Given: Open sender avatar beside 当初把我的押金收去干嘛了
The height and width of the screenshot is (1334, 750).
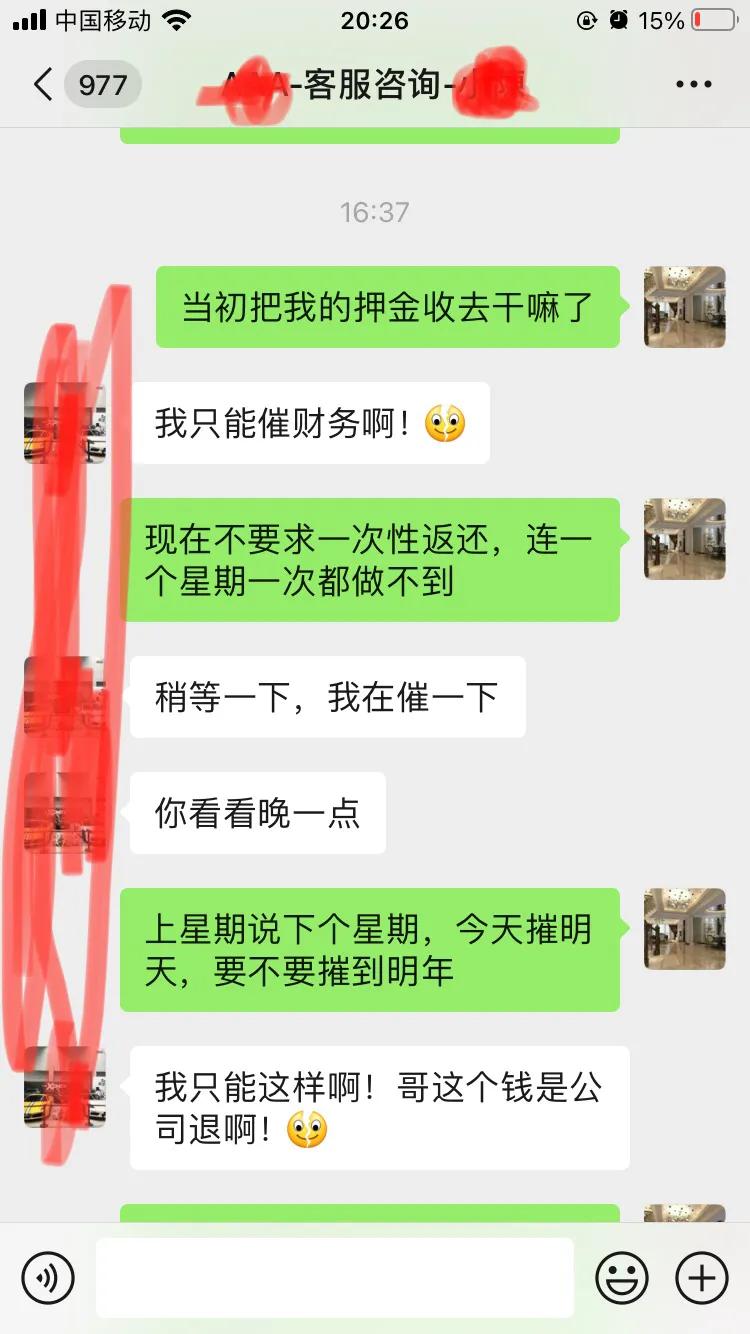Looking at the screenshot, I should click(x=684, y=307).
